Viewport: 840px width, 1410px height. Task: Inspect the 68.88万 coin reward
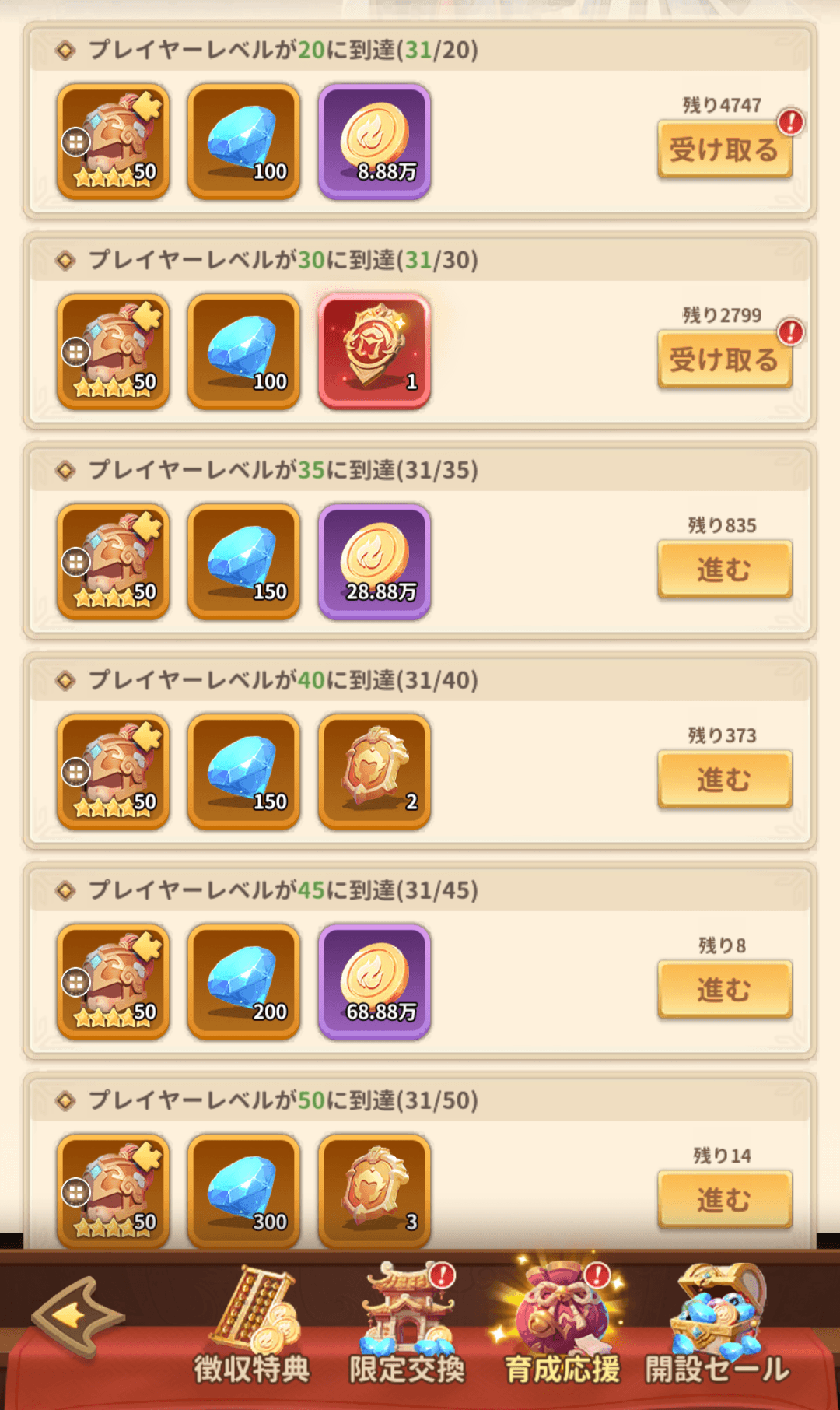374,982
